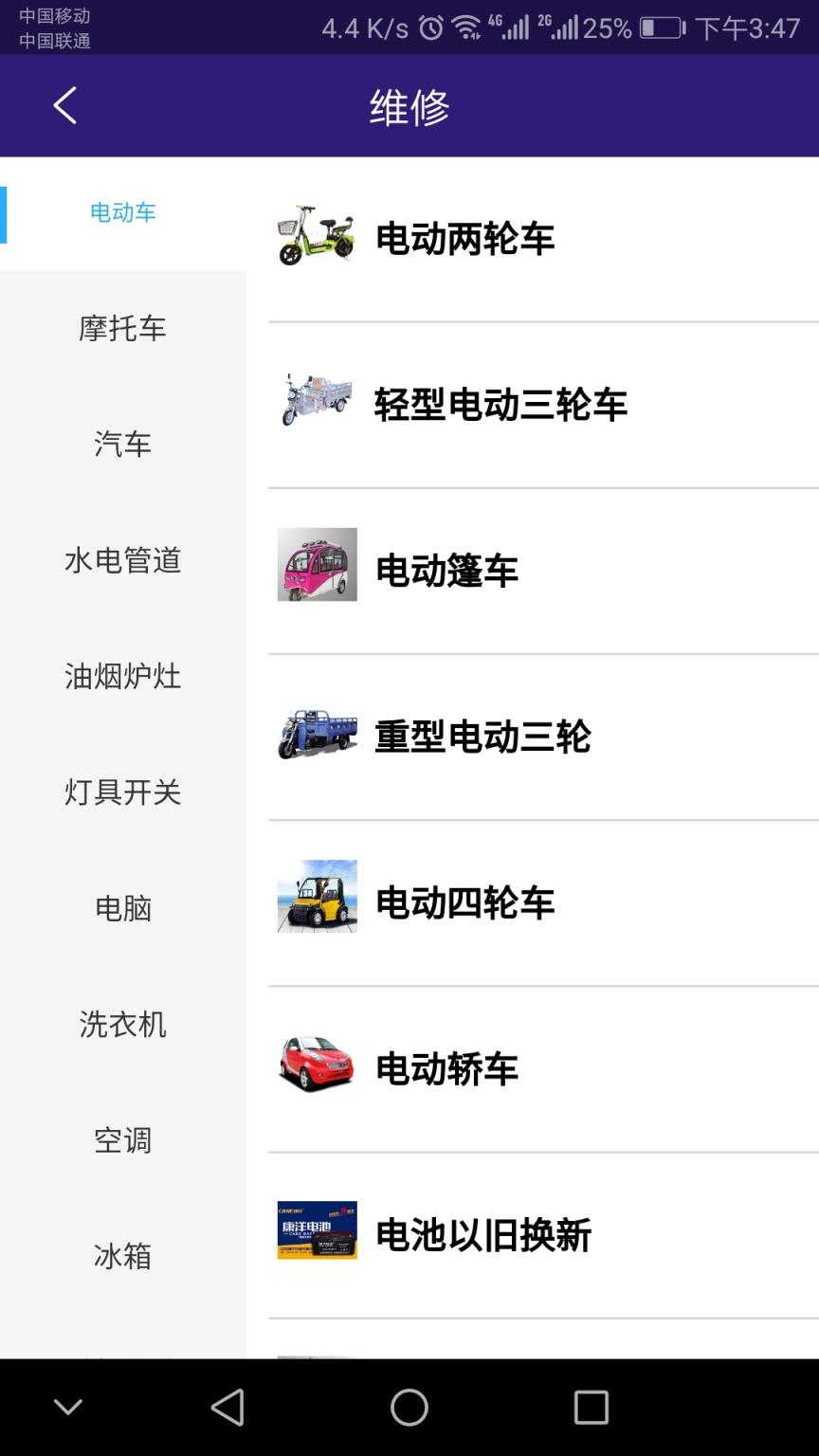
Task: Open the 汽车 repair category
Action: point(123,444)
